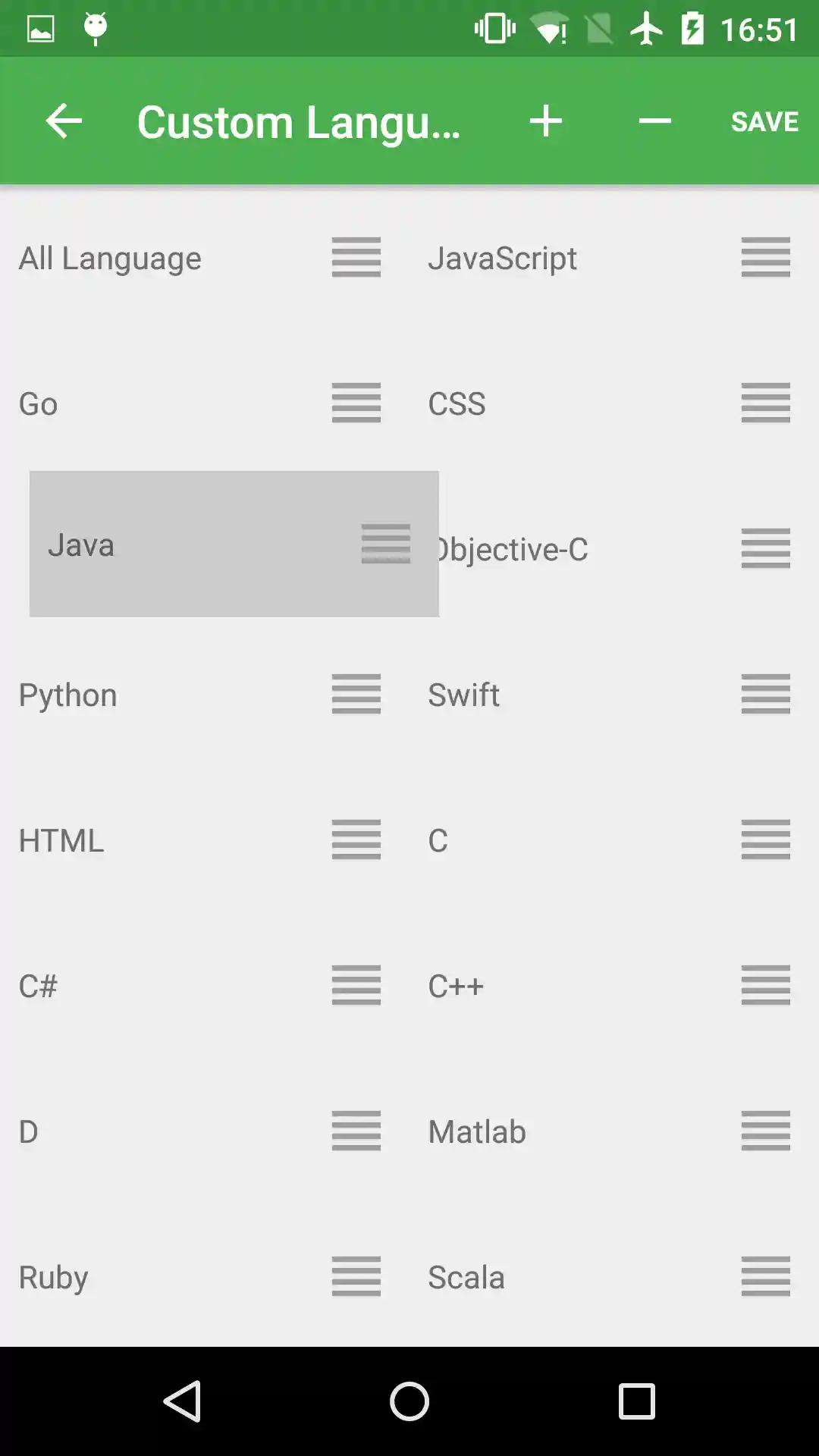Screen dimensions: 819x1456
Task: Click the drag handle beside CSS
Action: coord(765,404)
